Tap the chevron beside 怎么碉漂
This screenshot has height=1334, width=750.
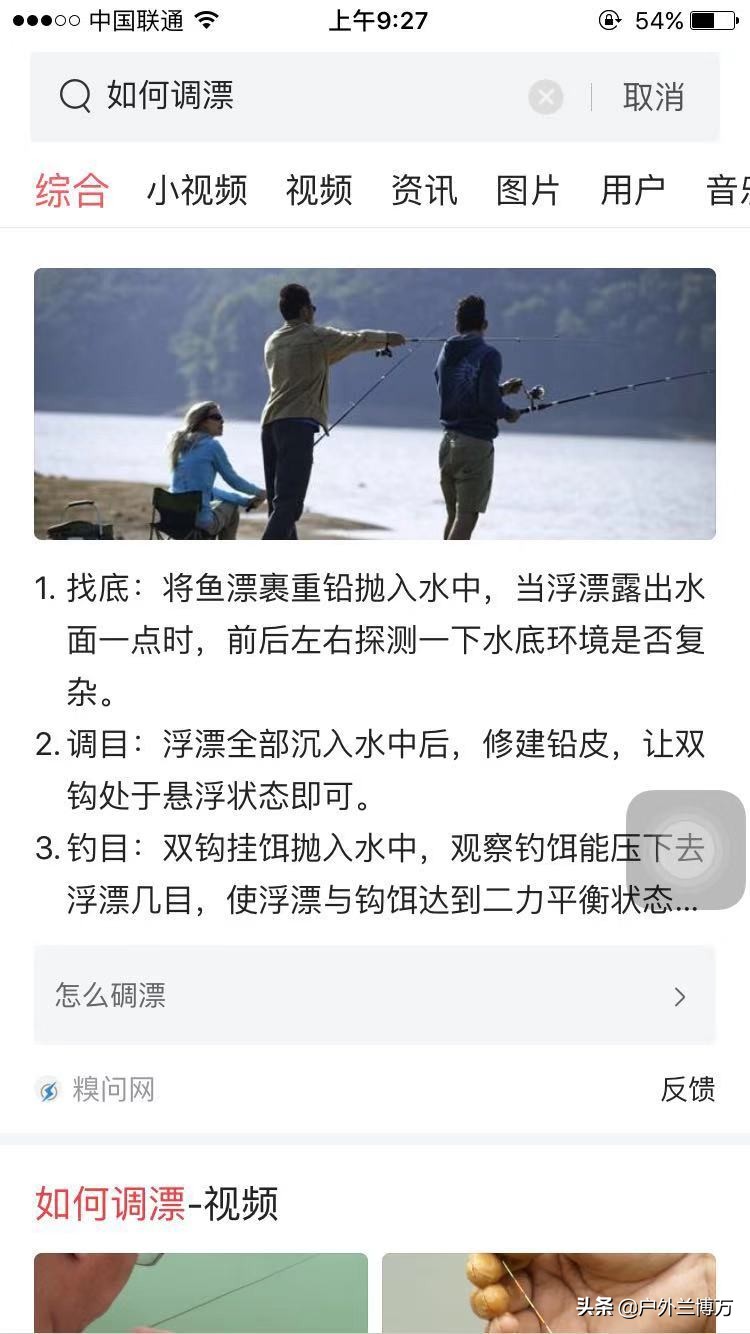pyautogui.click(x=680, y=997)
